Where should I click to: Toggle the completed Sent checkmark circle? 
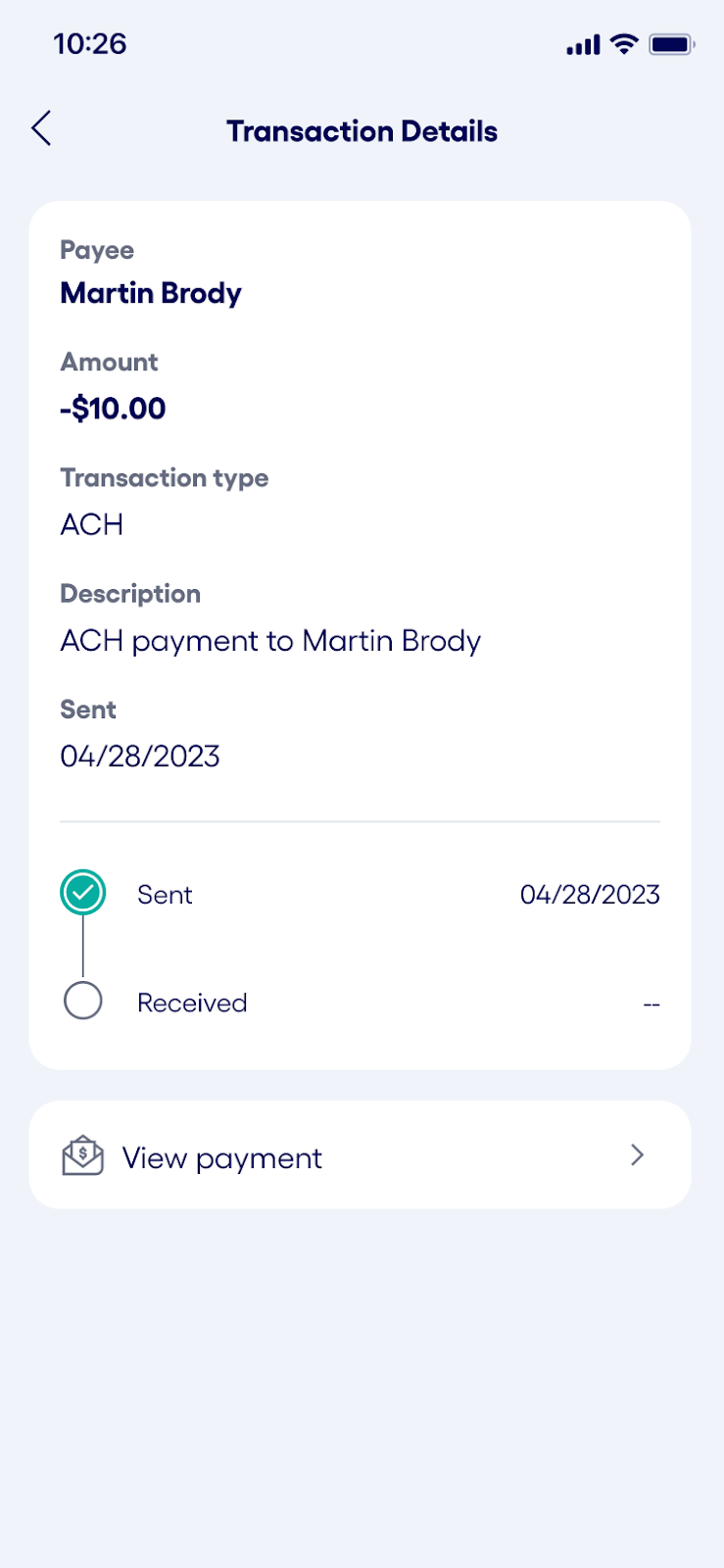pos(82,893)
